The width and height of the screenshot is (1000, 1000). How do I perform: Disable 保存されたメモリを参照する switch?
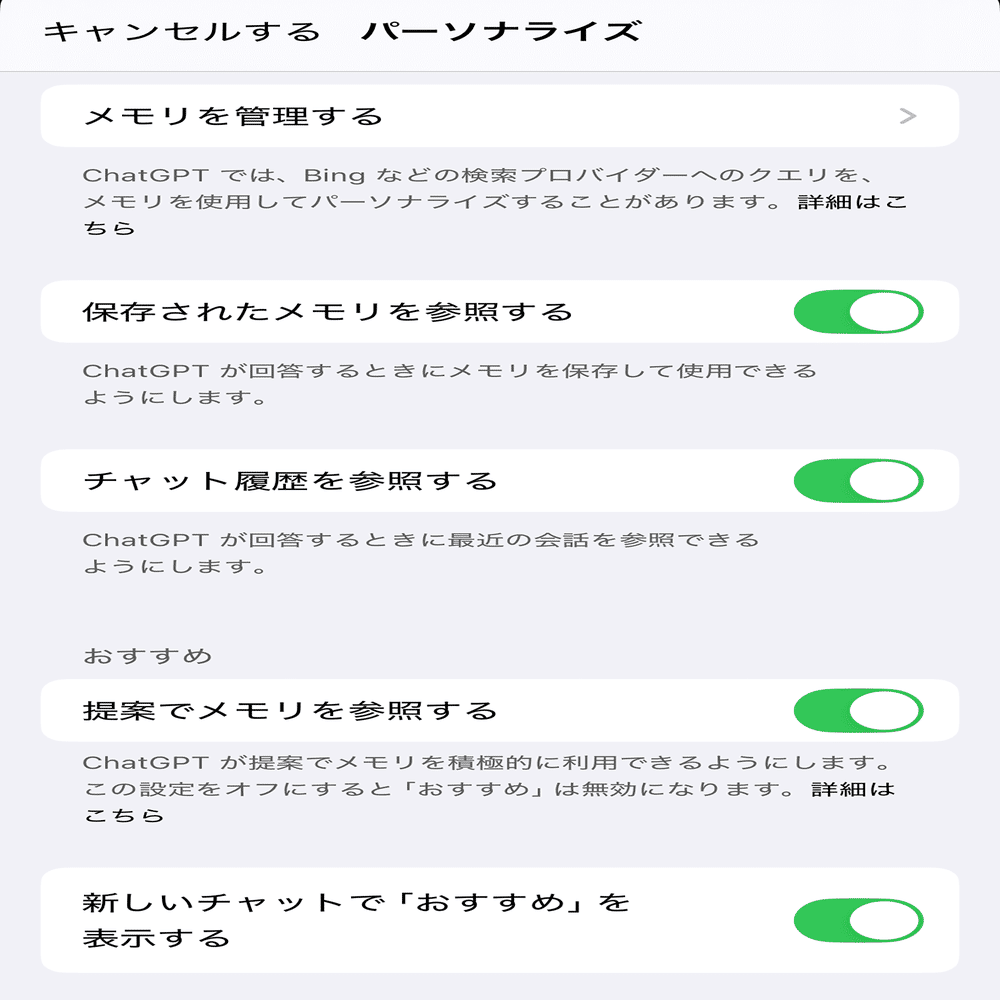[857, 312]
